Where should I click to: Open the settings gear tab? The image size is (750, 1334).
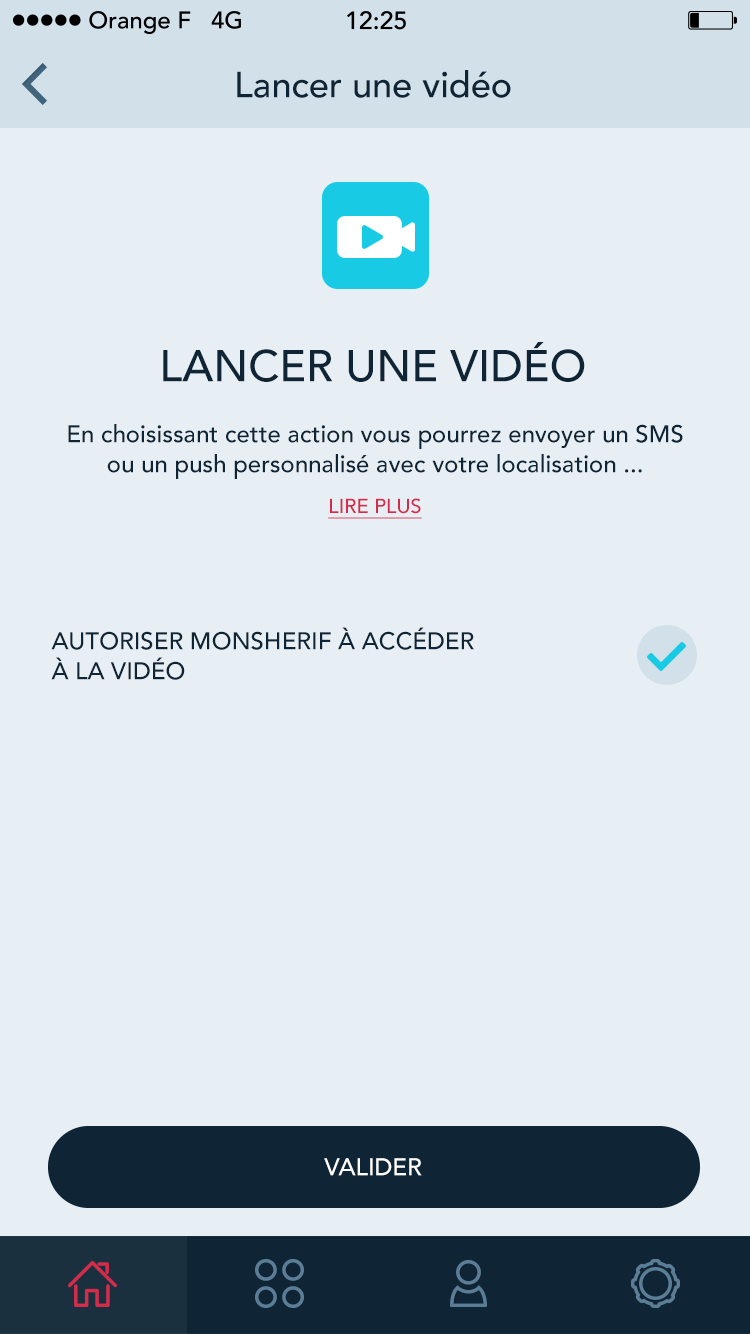(x=656, y=1284)
